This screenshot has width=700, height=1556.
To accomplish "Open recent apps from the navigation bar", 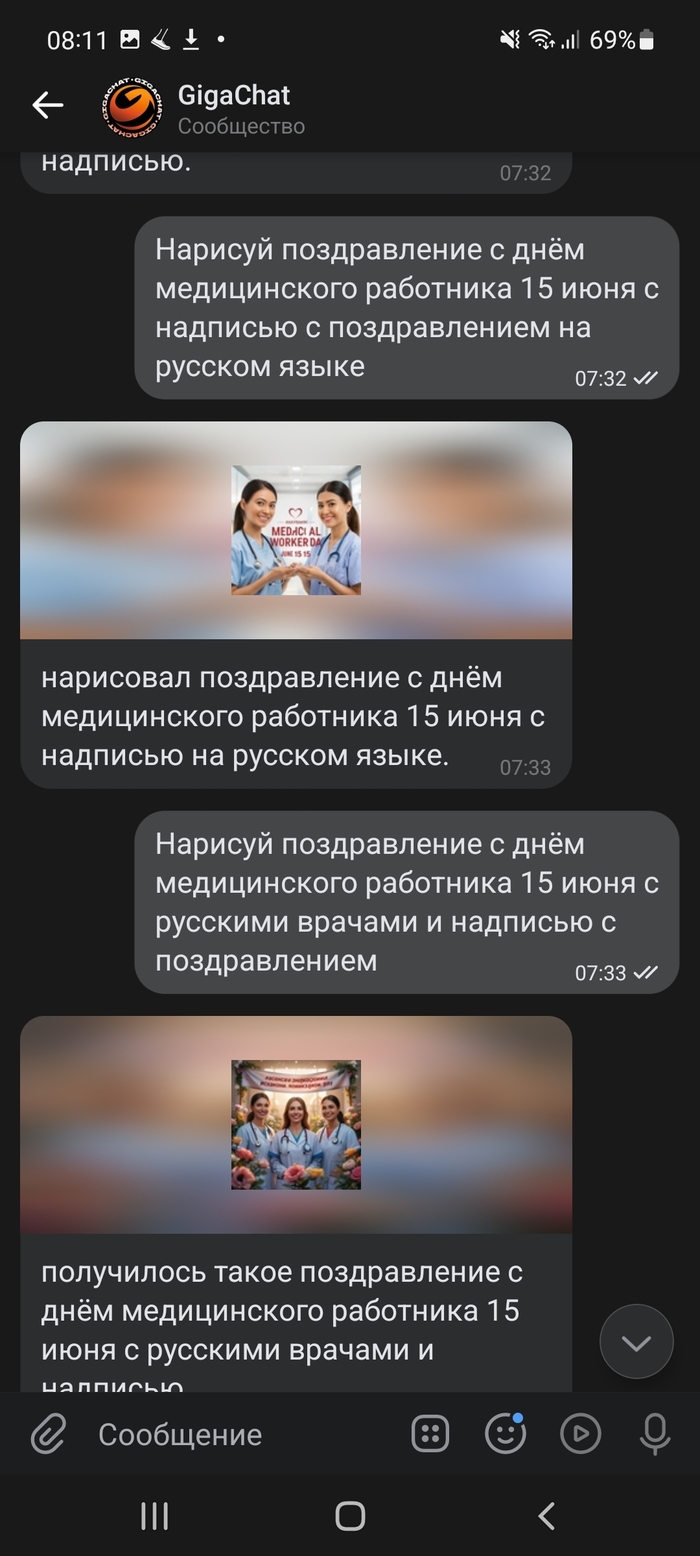I will pos(154,1516).
